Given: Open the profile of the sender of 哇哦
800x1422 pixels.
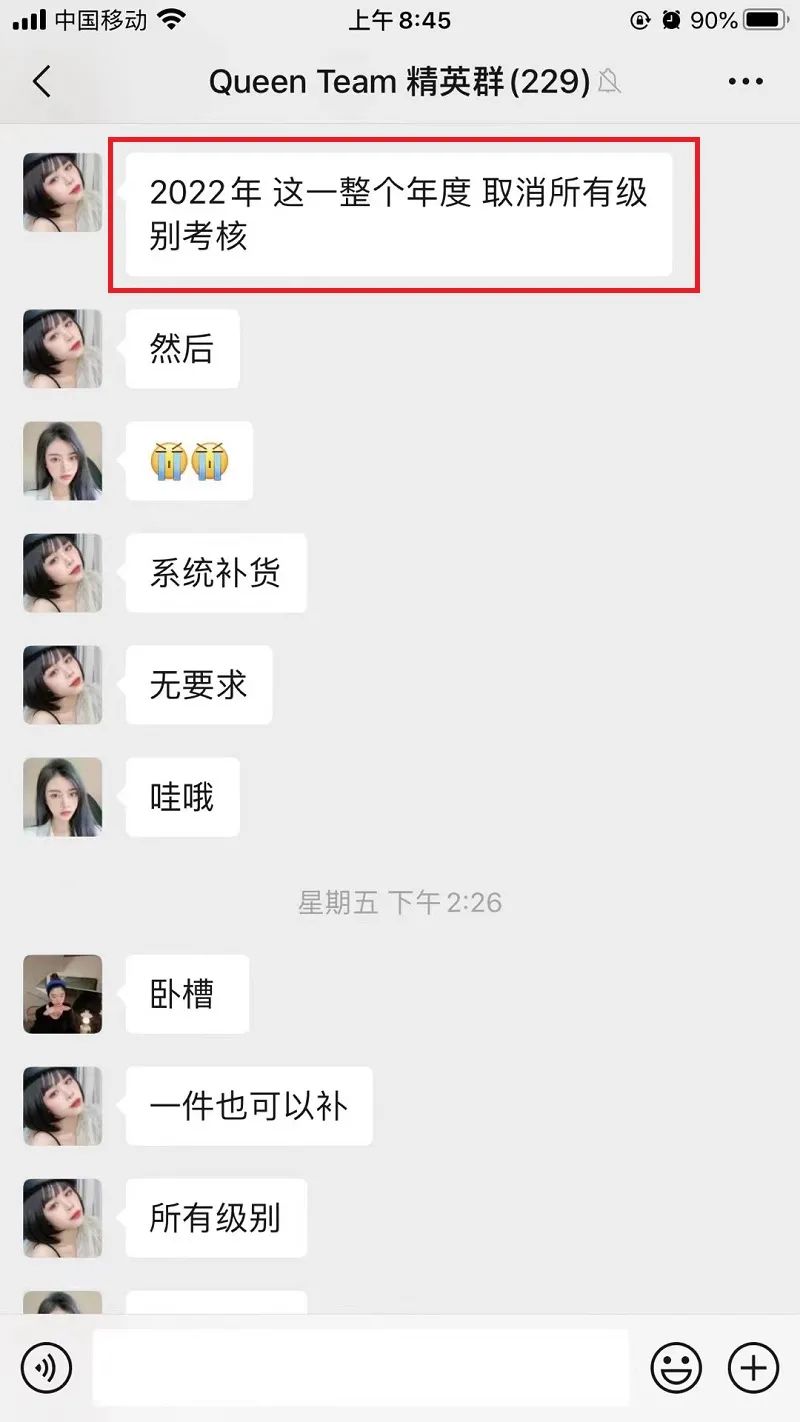Looking at the screenshot, I should 62,797.
